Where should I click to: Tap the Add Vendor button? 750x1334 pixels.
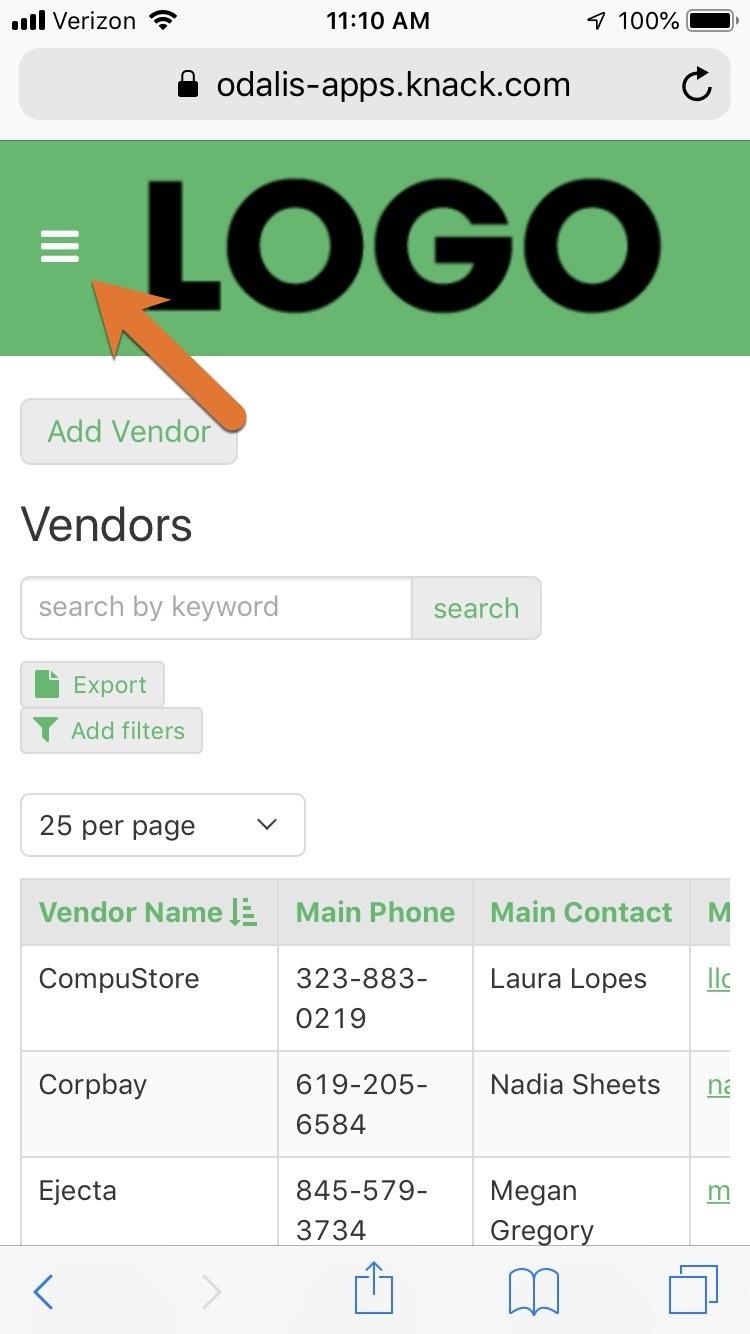129,432
